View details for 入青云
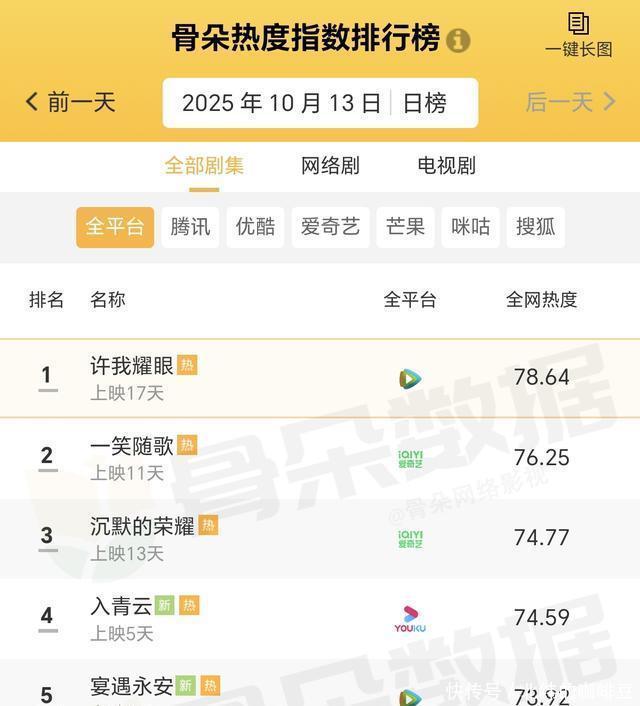The image size is (640, 706). pyautogui.click(x=121, y=606)
